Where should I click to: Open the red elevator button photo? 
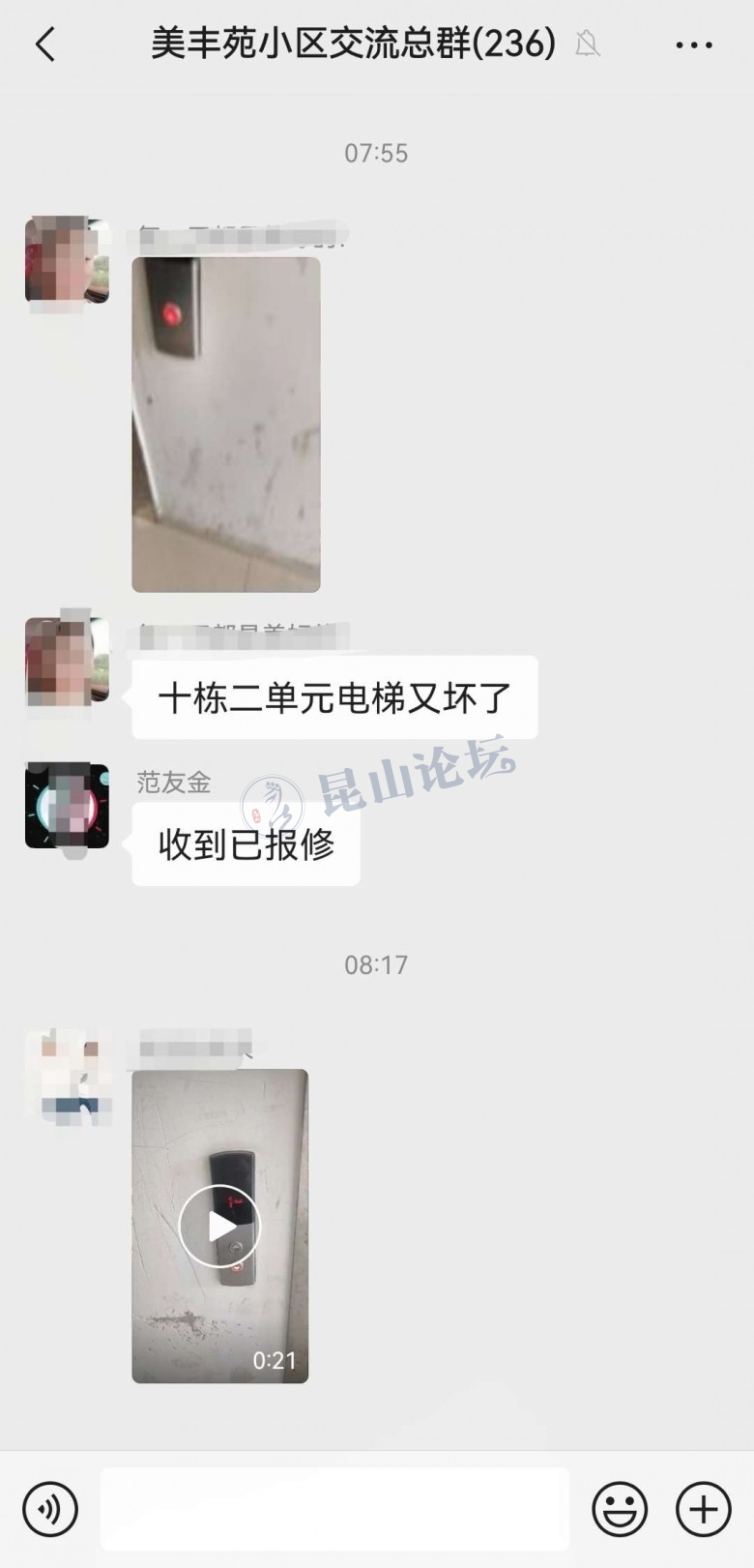tap(225, 424)
